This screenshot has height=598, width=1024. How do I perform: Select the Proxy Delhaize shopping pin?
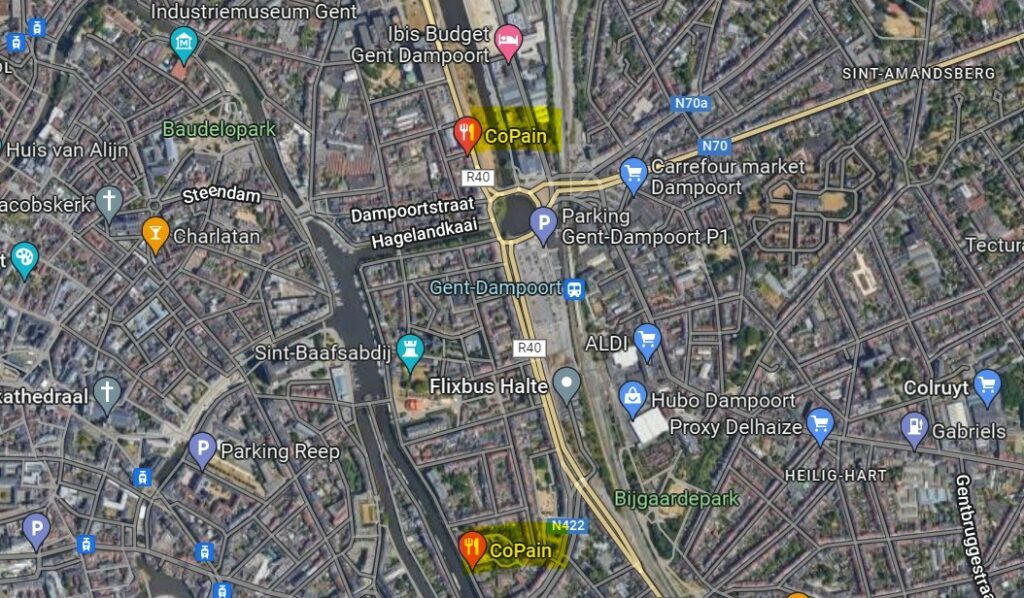point(820,424)
